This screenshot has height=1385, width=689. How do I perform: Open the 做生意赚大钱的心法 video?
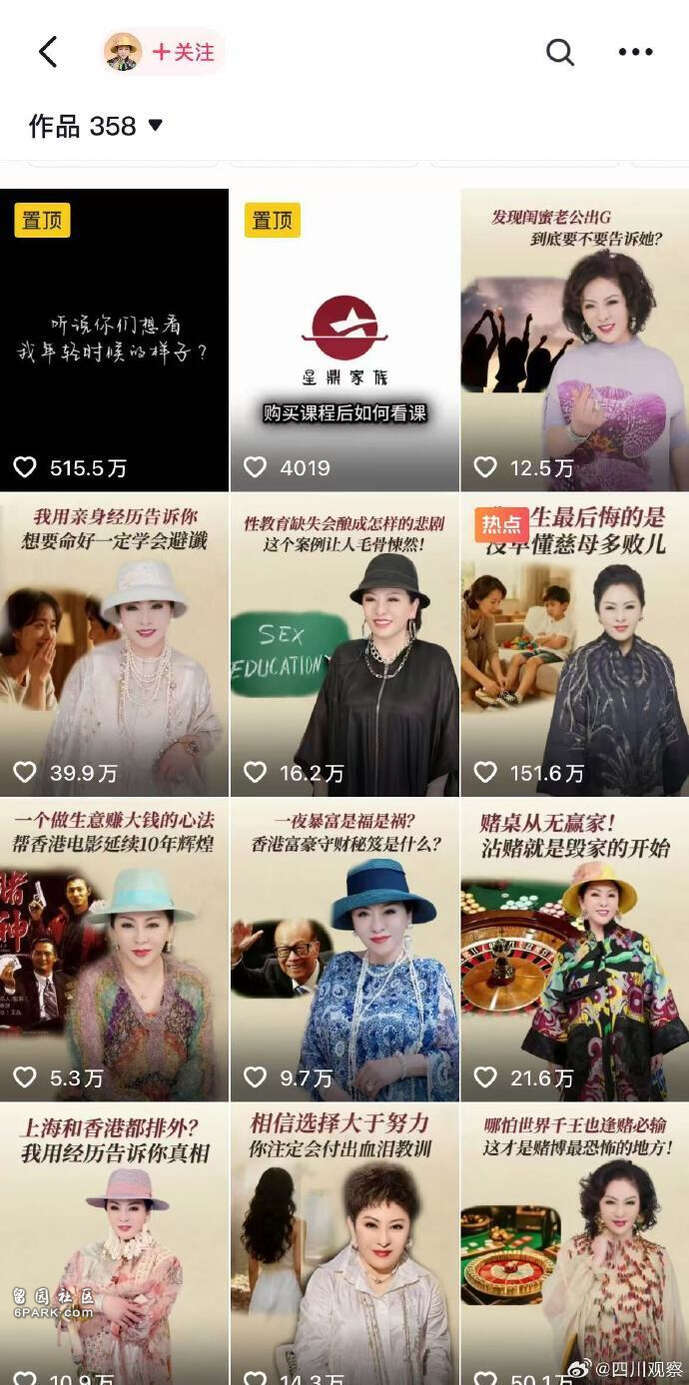[114, 950]
